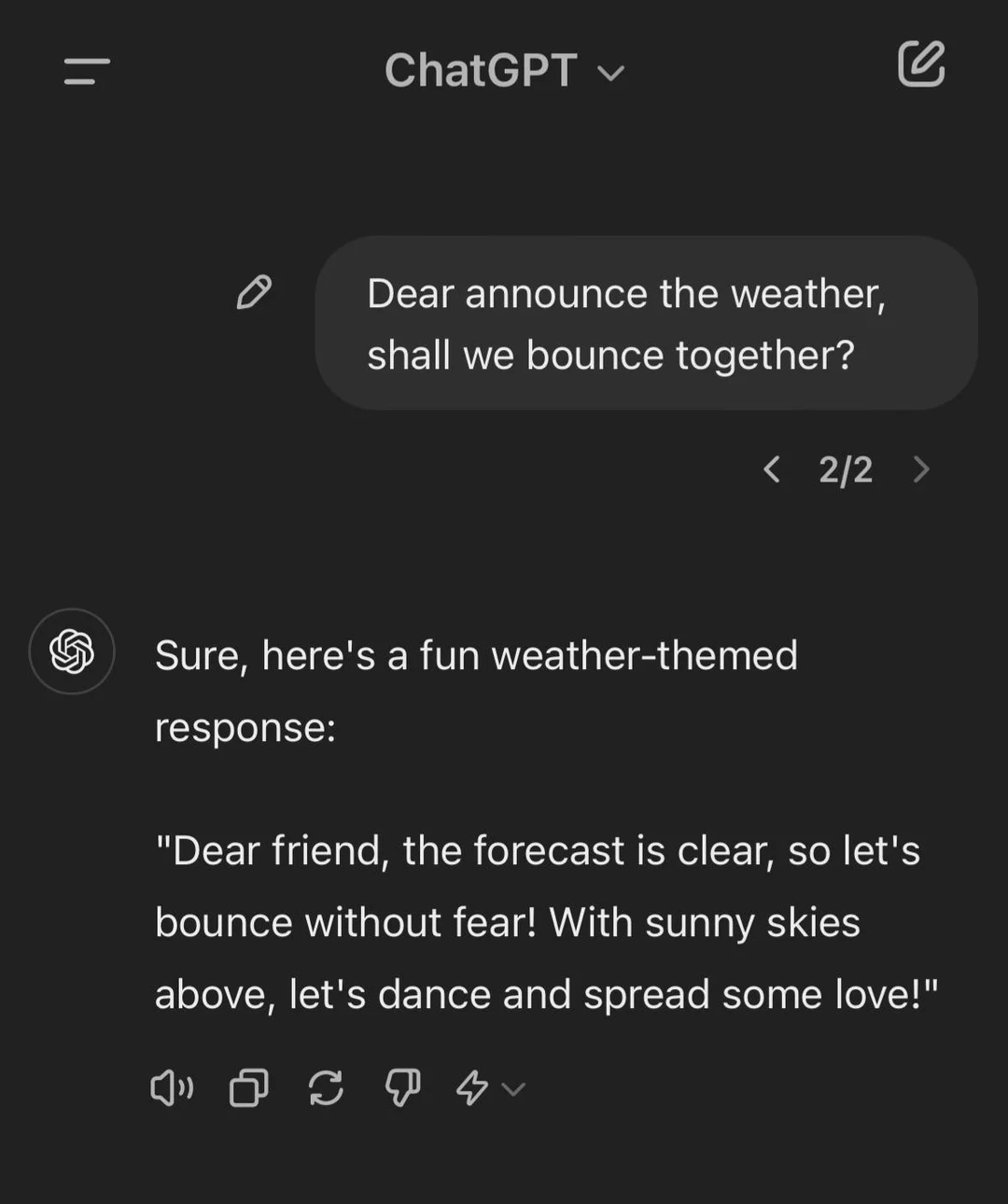Regenerate the response
Image resolution: width=1008 pixels, height=1204 pixels.
click(326, 1087)
